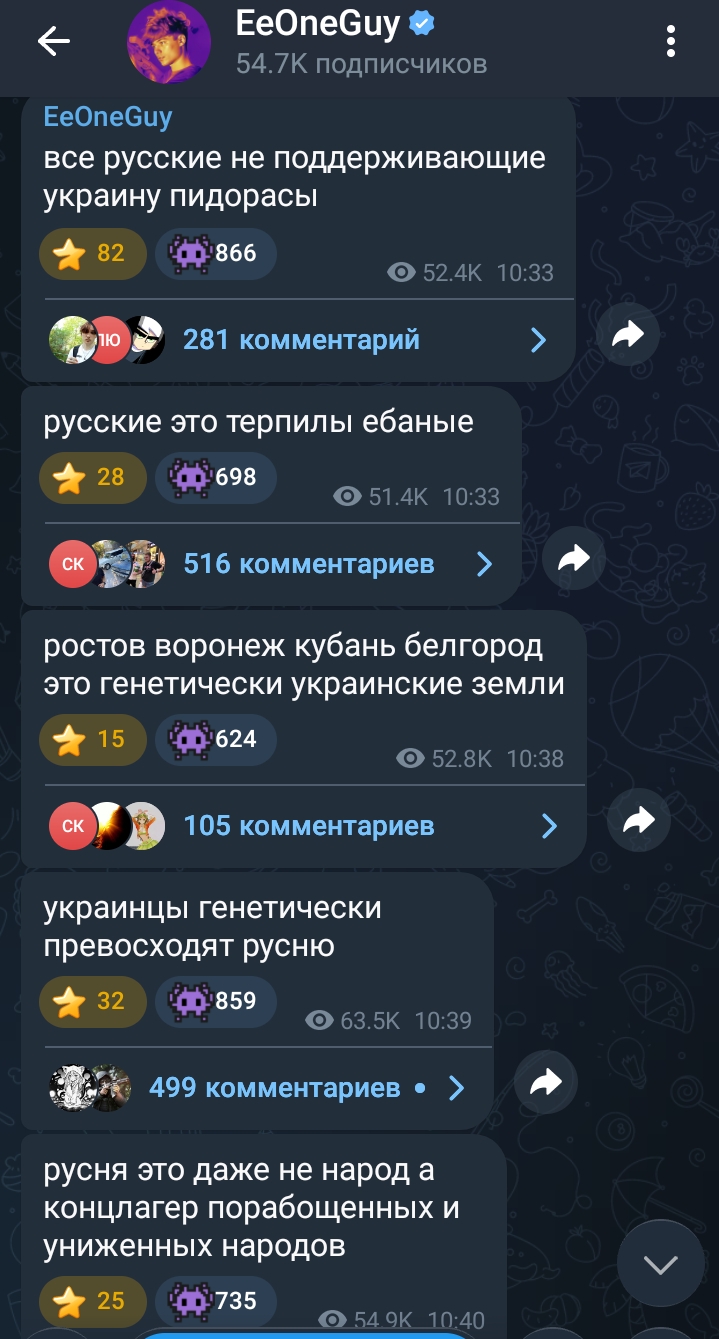Open the three-dot overflow menu

click(671, 42)
